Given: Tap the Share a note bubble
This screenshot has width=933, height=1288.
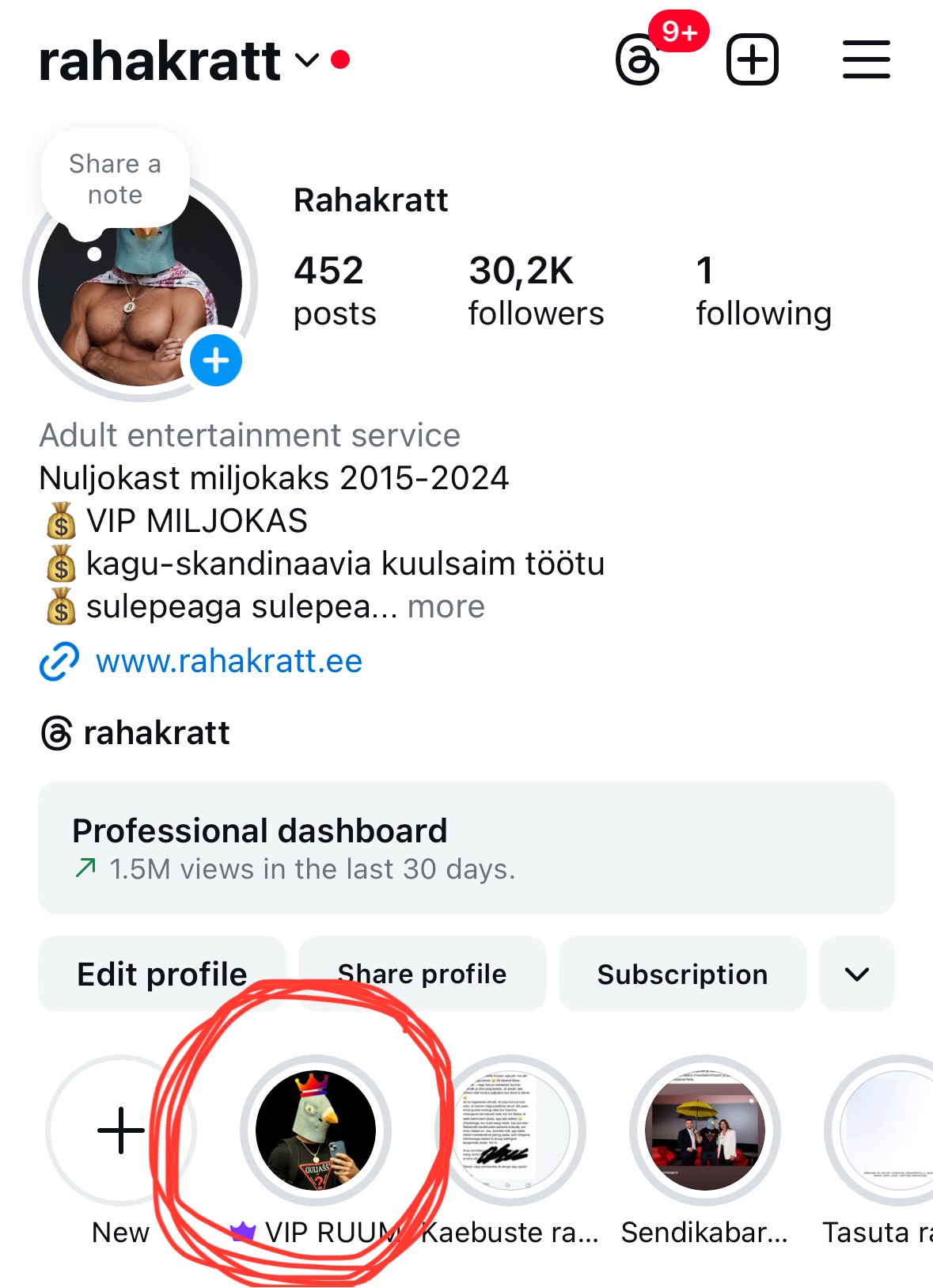Looking at the screenshot, I should click(116, 179).
